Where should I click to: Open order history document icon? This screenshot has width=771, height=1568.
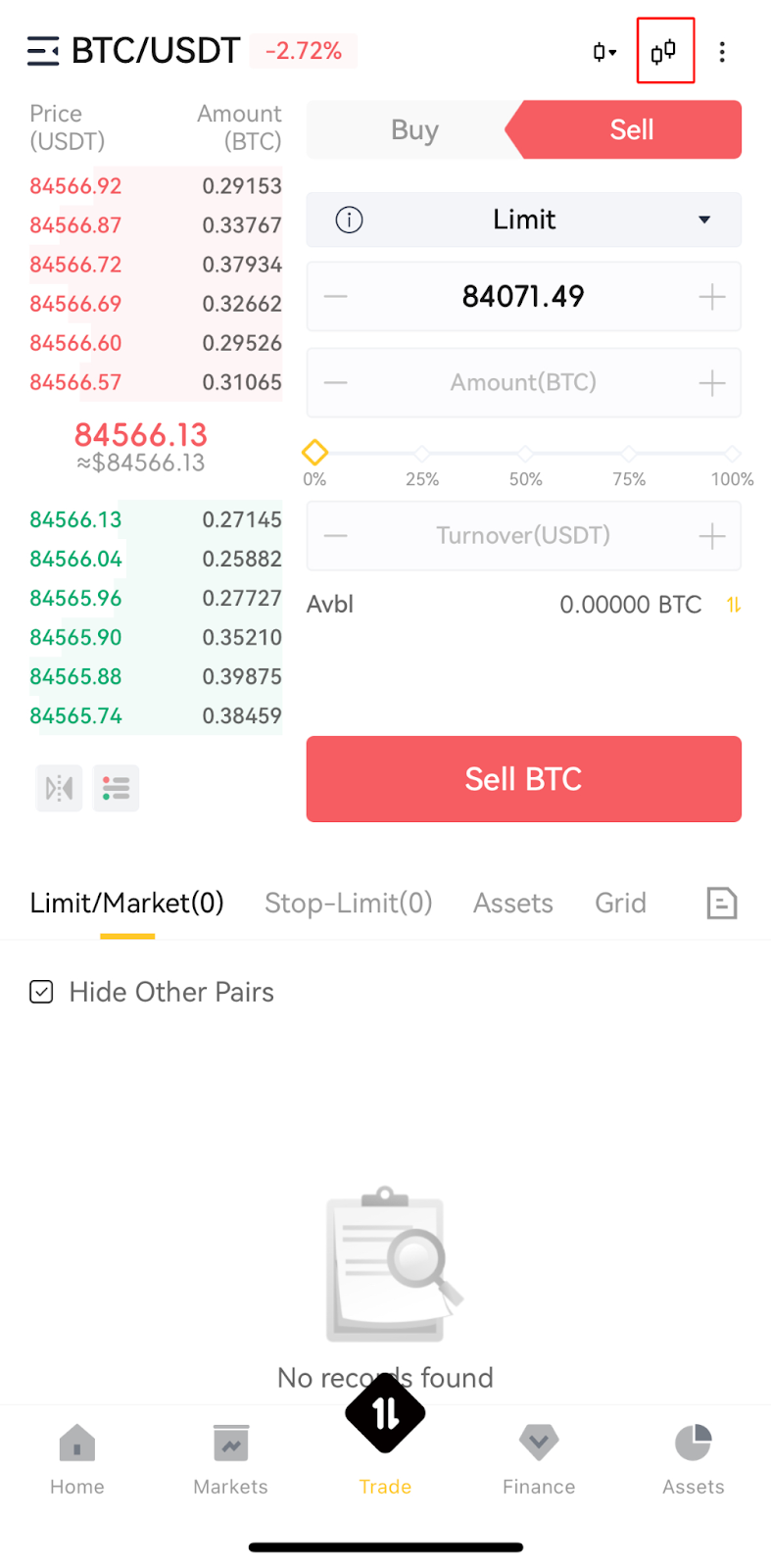[x=721, y=903]
